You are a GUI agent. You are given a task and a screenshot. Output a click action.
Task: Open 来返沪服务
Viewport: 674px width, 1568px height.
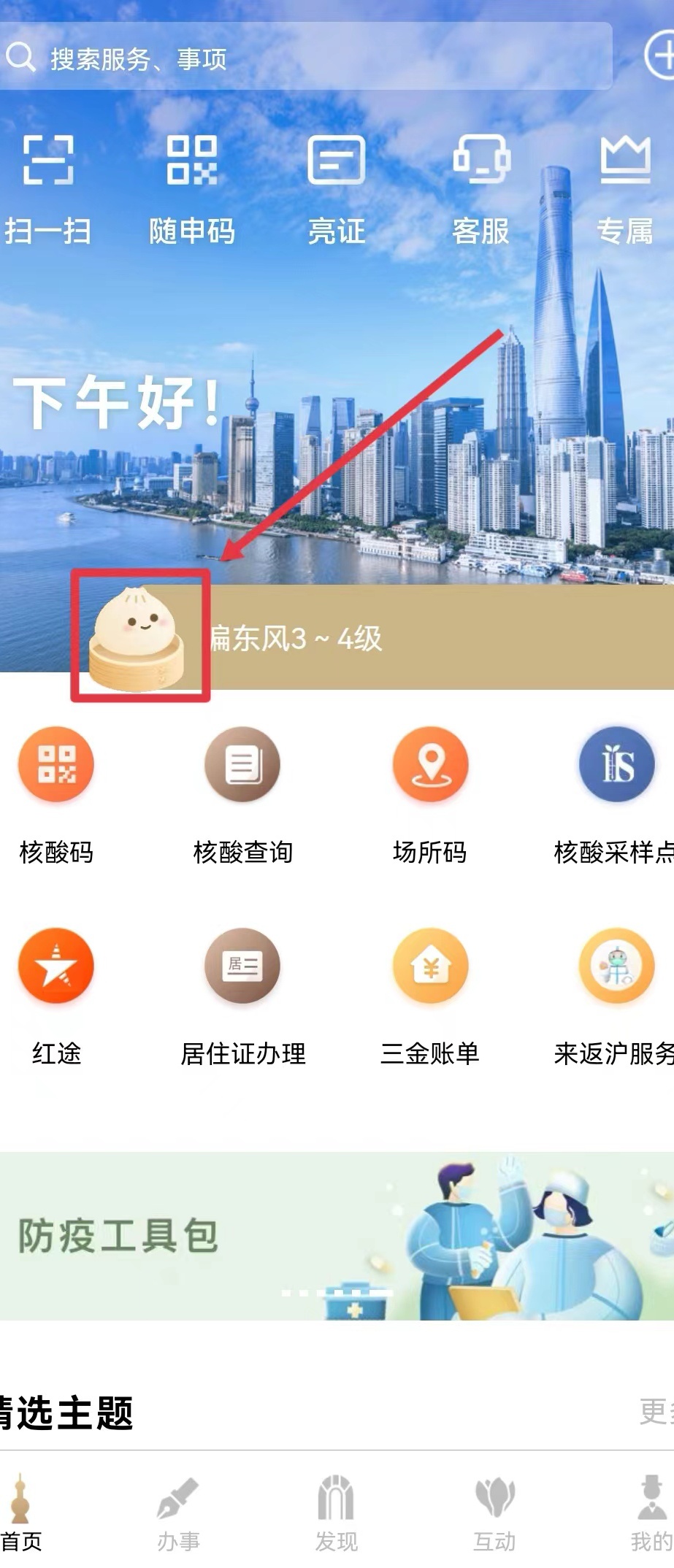(x=615, y=998)
